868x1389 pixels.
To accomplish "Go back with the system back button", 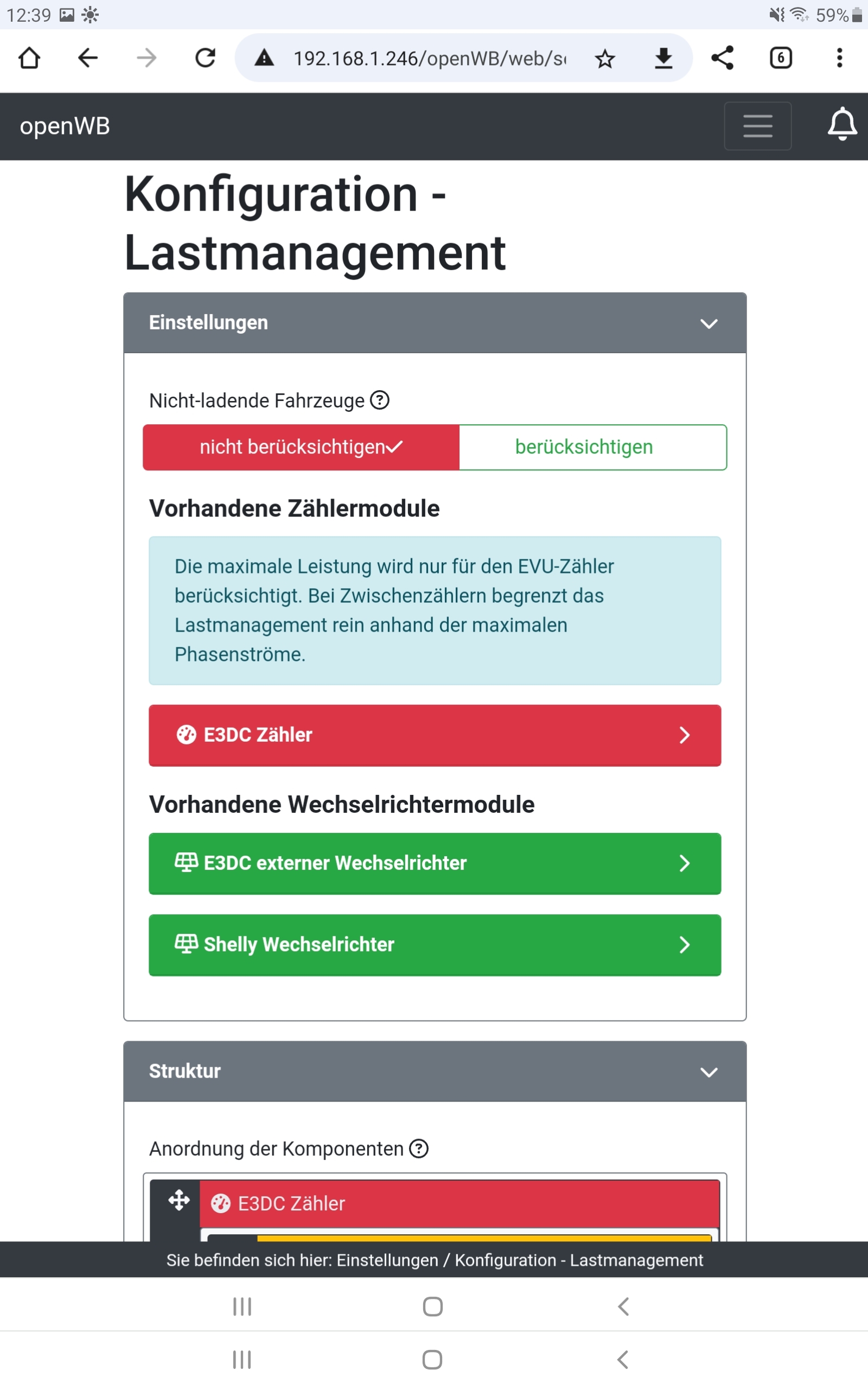I will [623, 1307].
